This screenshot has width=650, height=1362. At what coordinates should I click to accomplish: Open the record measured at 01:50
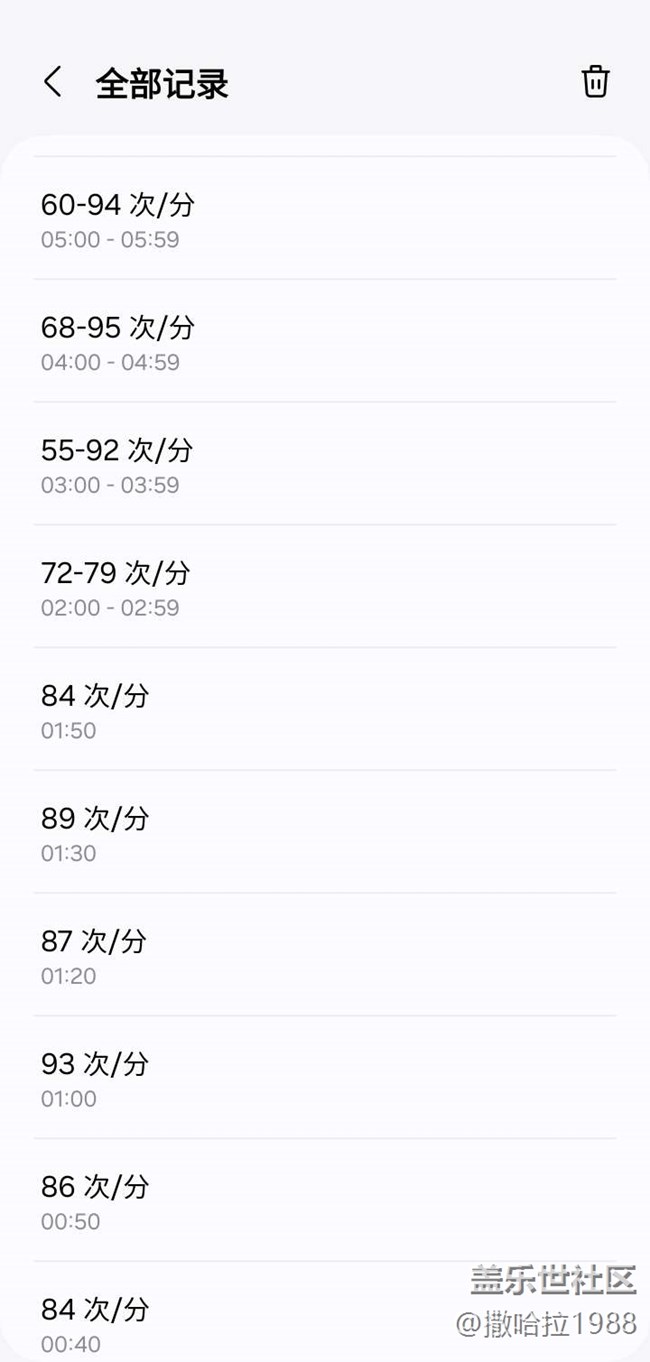[324, 710]
